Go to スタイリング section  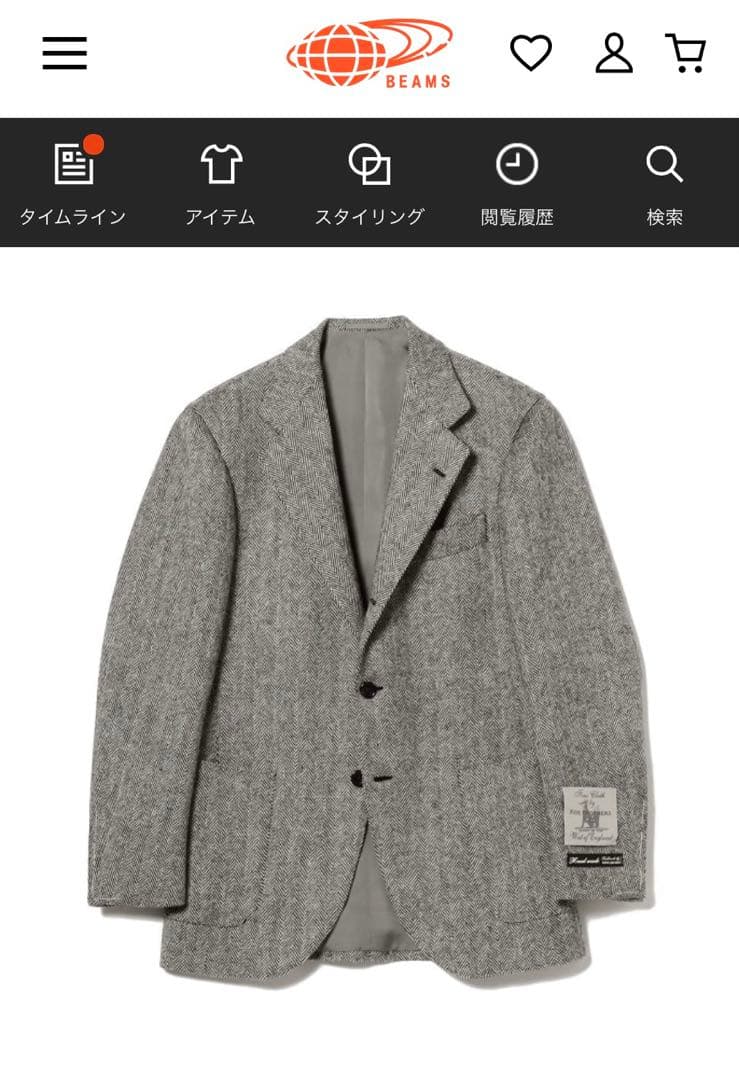click(x=369, y=183)
